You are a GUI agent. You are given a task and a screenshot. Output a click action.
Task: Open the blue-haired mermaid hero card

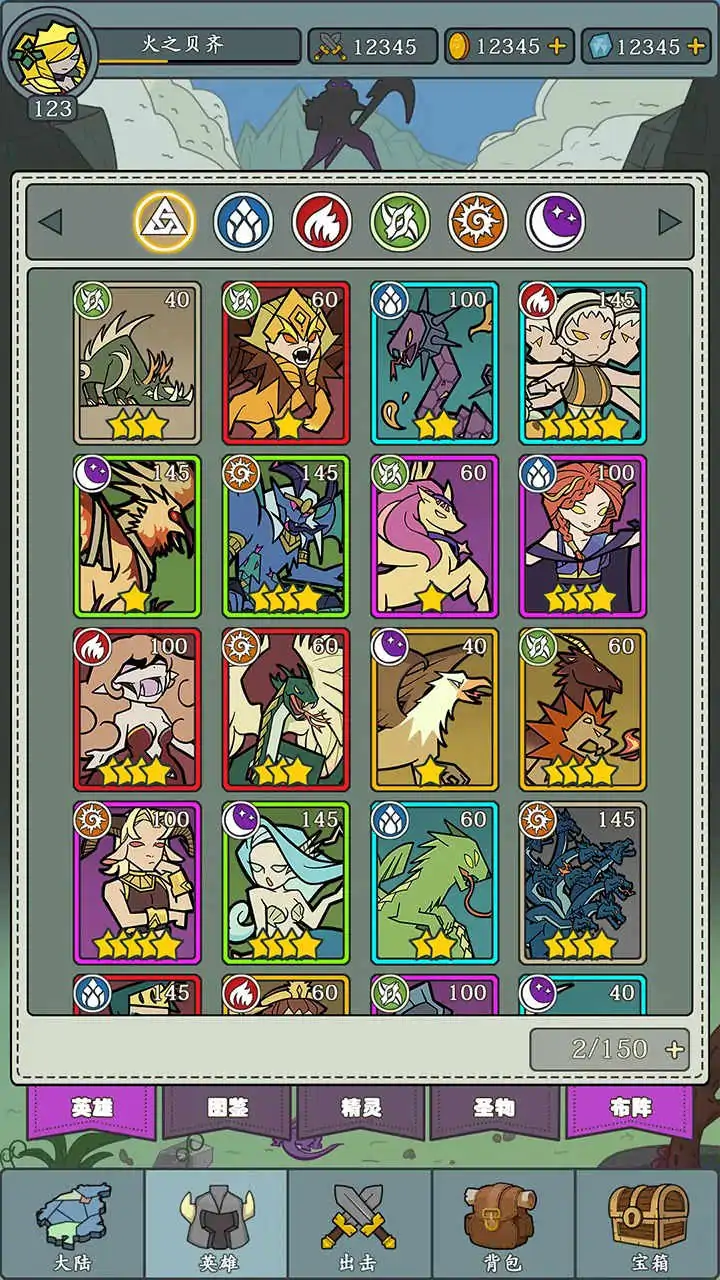click(286, 882)
